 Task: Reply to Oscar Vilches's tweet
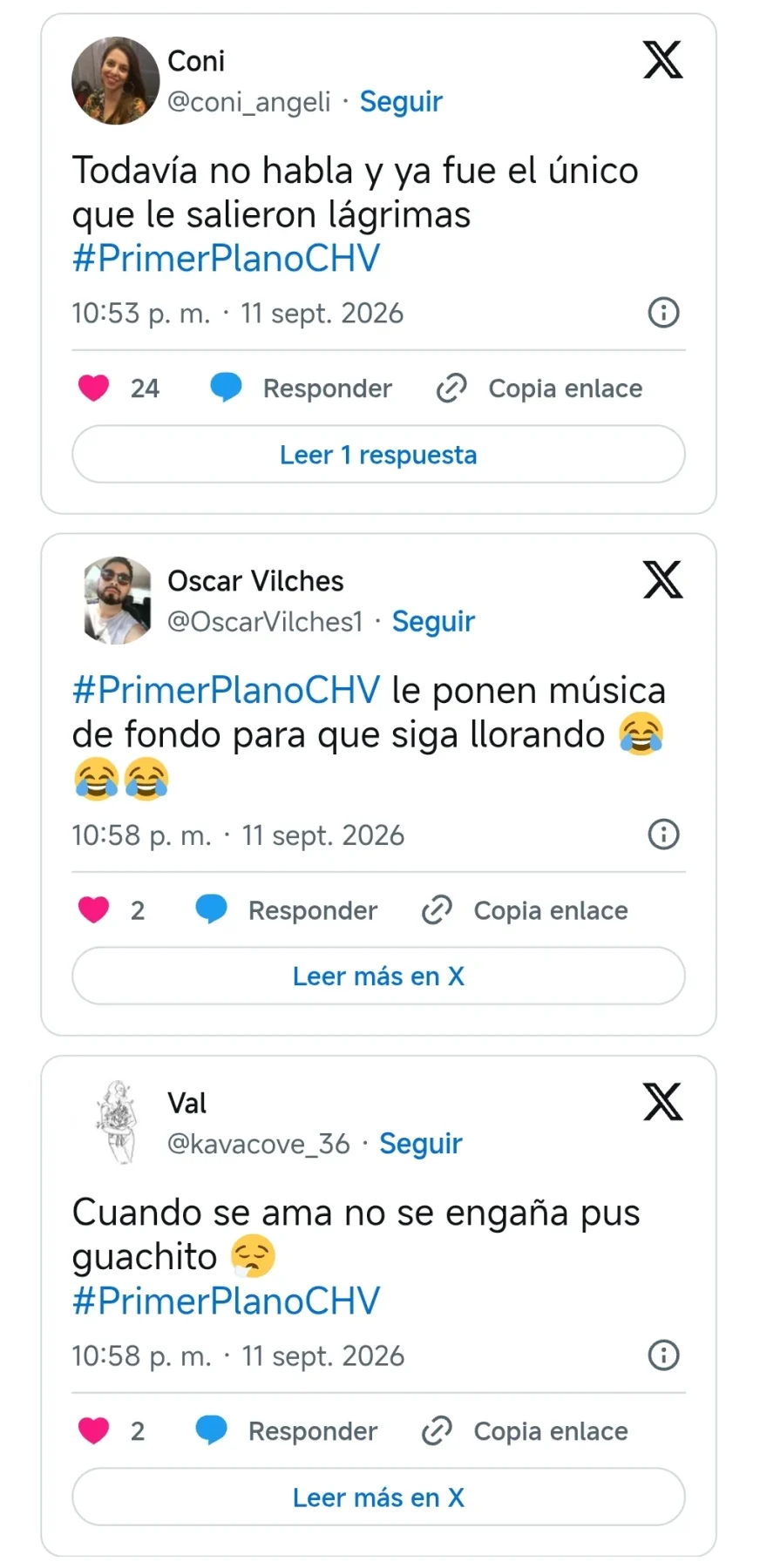(287, 909)
